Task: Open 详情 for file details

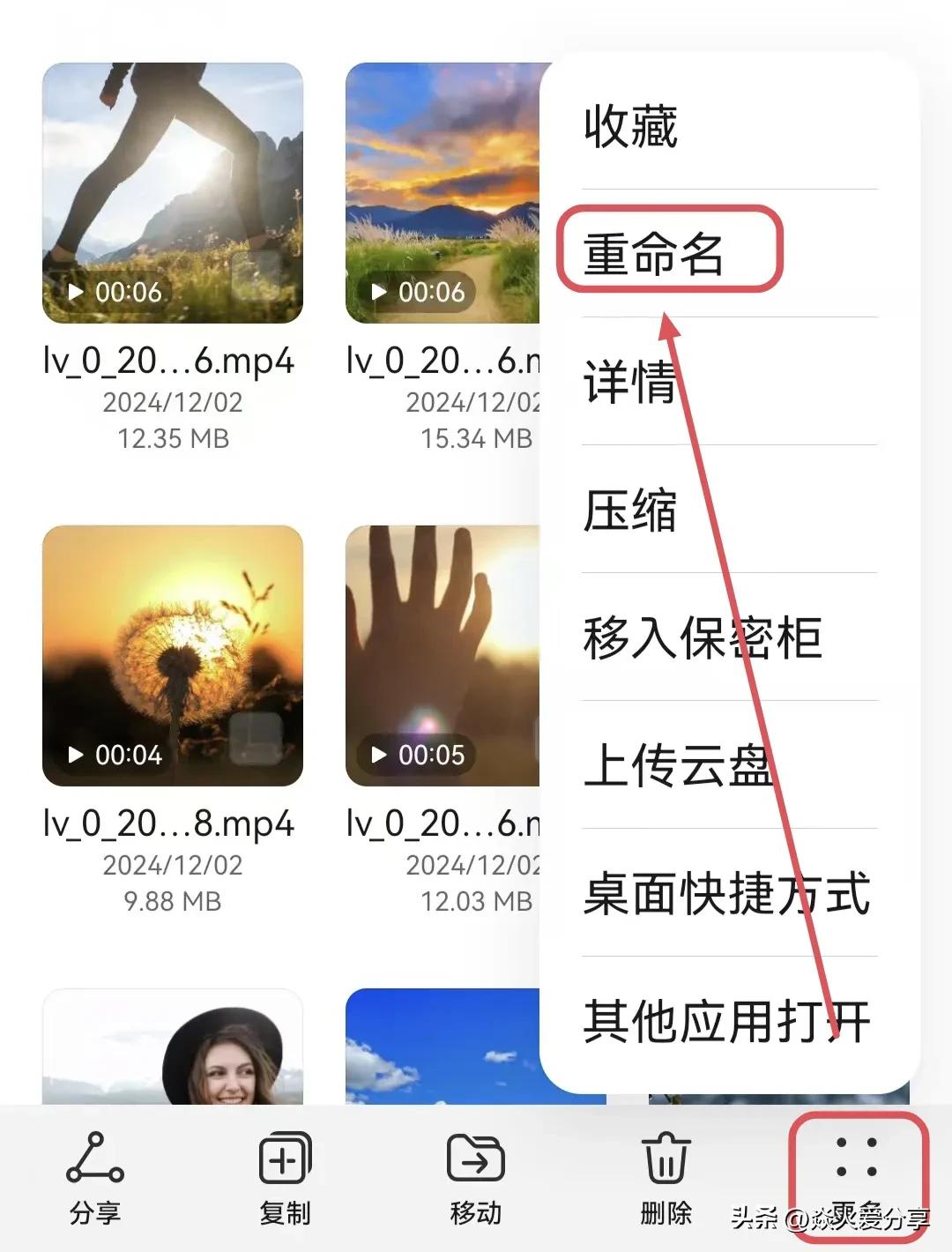Action: pos(631,382)
